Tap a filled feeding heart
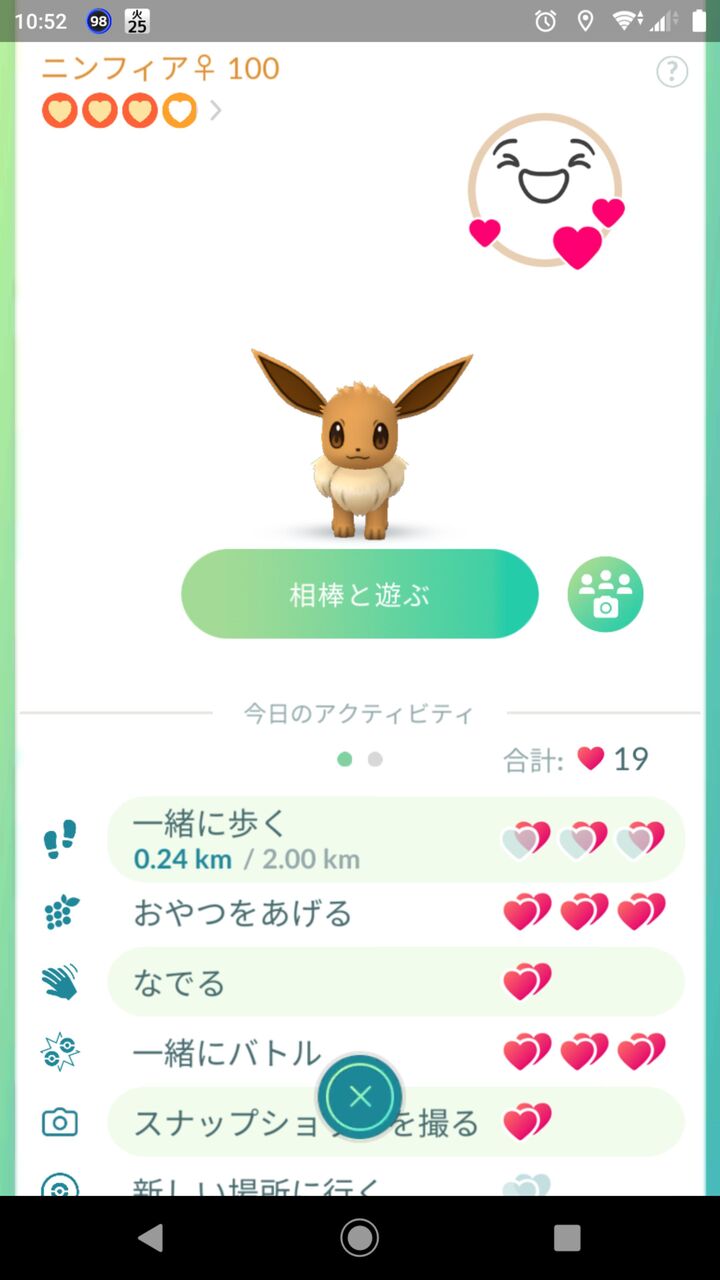The image size is (720, 1280). click(527, 912)
